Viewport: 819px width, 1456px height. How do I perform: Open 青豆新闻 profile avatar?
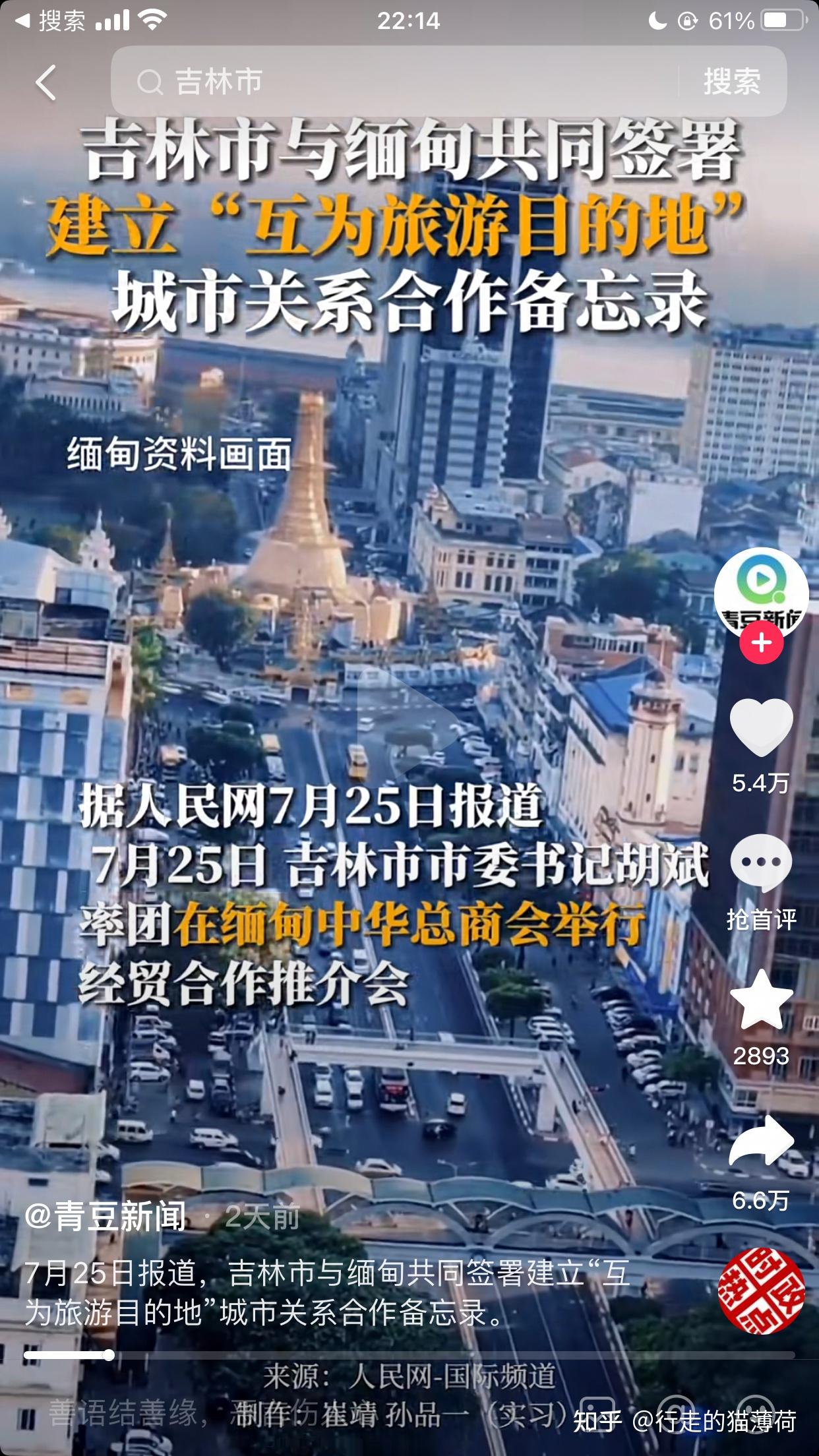tap(761, 593)
